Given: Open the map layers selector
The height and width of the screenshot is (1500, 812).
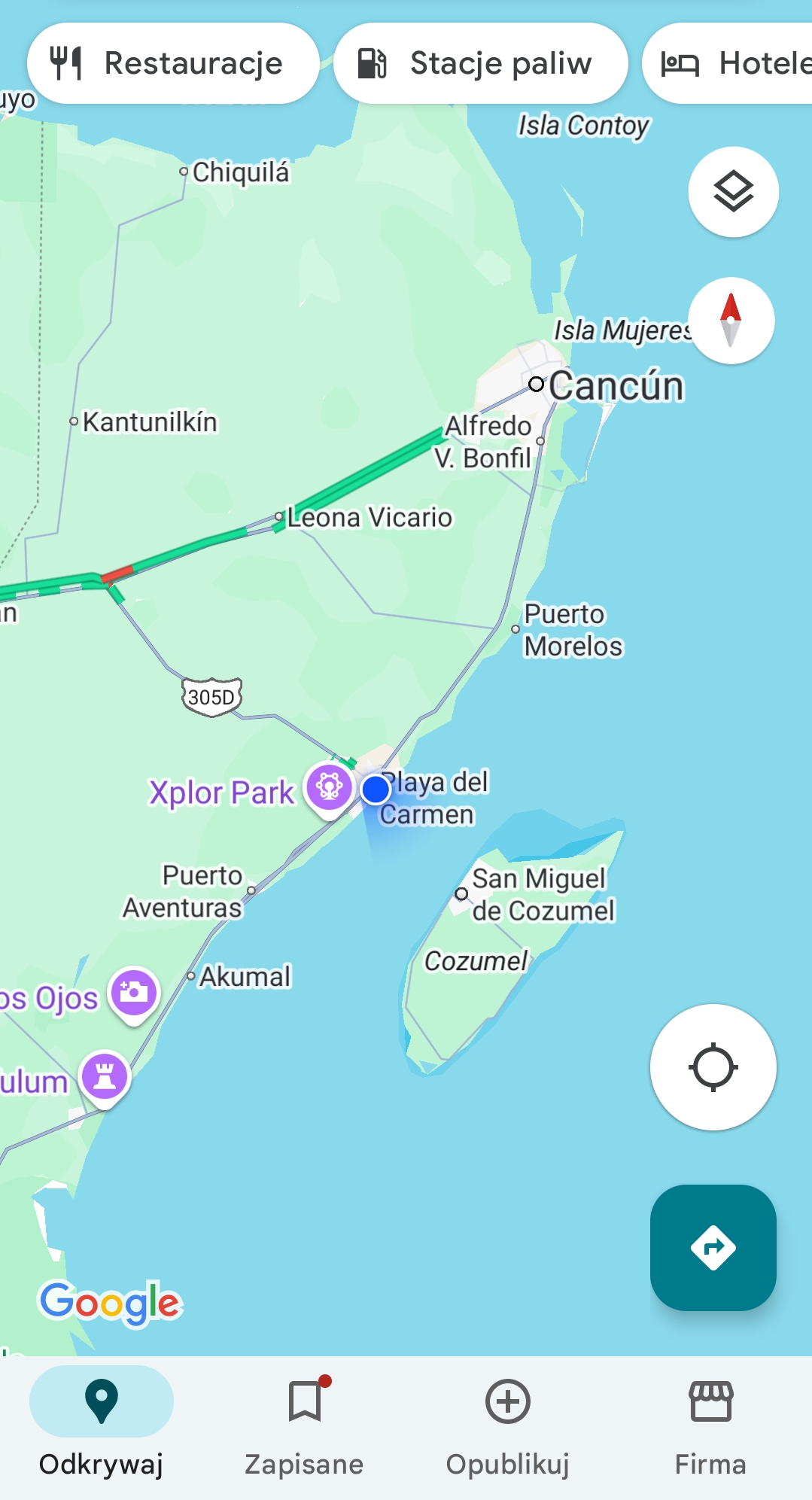Looking at the screenshot, I should point(733,192).
